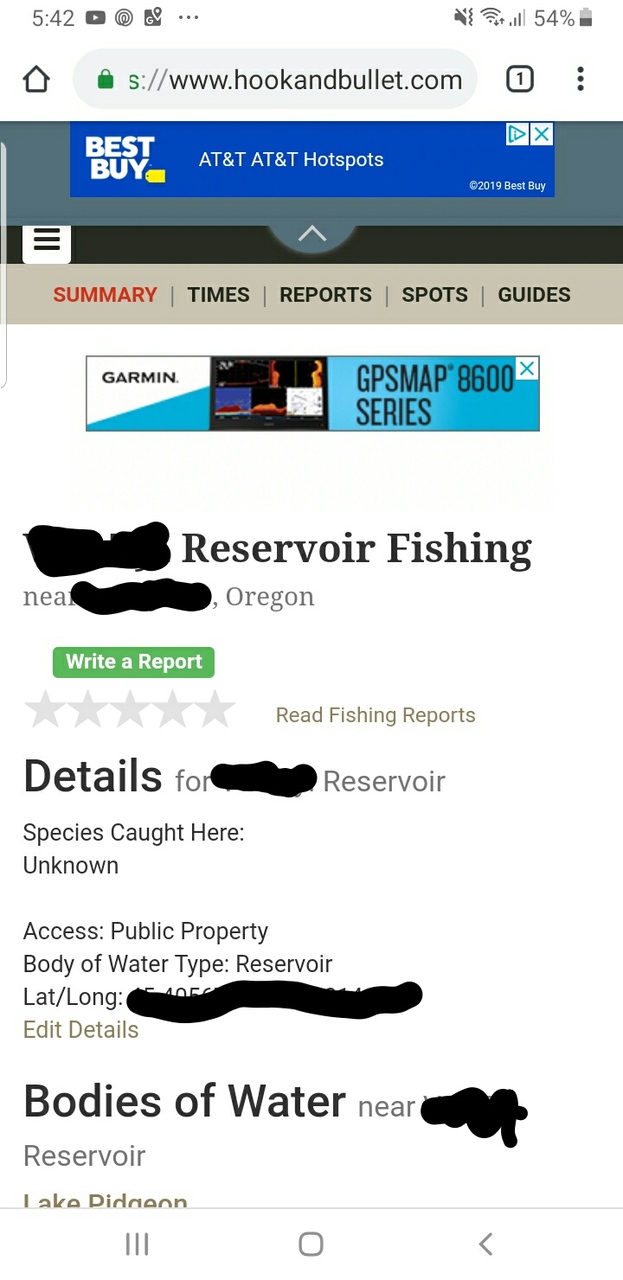Viewport: 623px width, 1280px height.
Task: Tap the Write a Report button
Action: [133, 662]
